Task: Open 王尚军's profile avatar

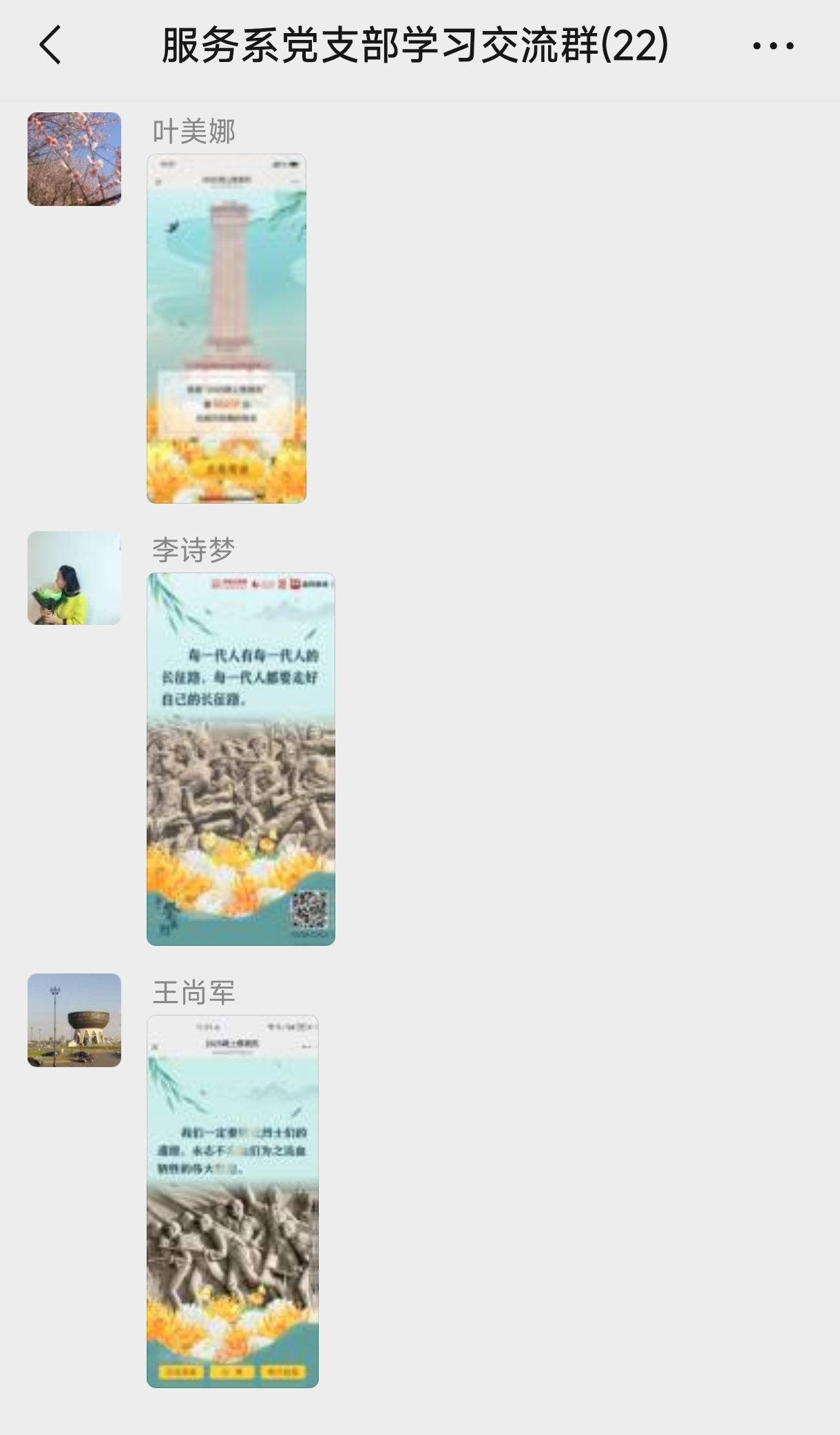Action: pos(74,1020)
